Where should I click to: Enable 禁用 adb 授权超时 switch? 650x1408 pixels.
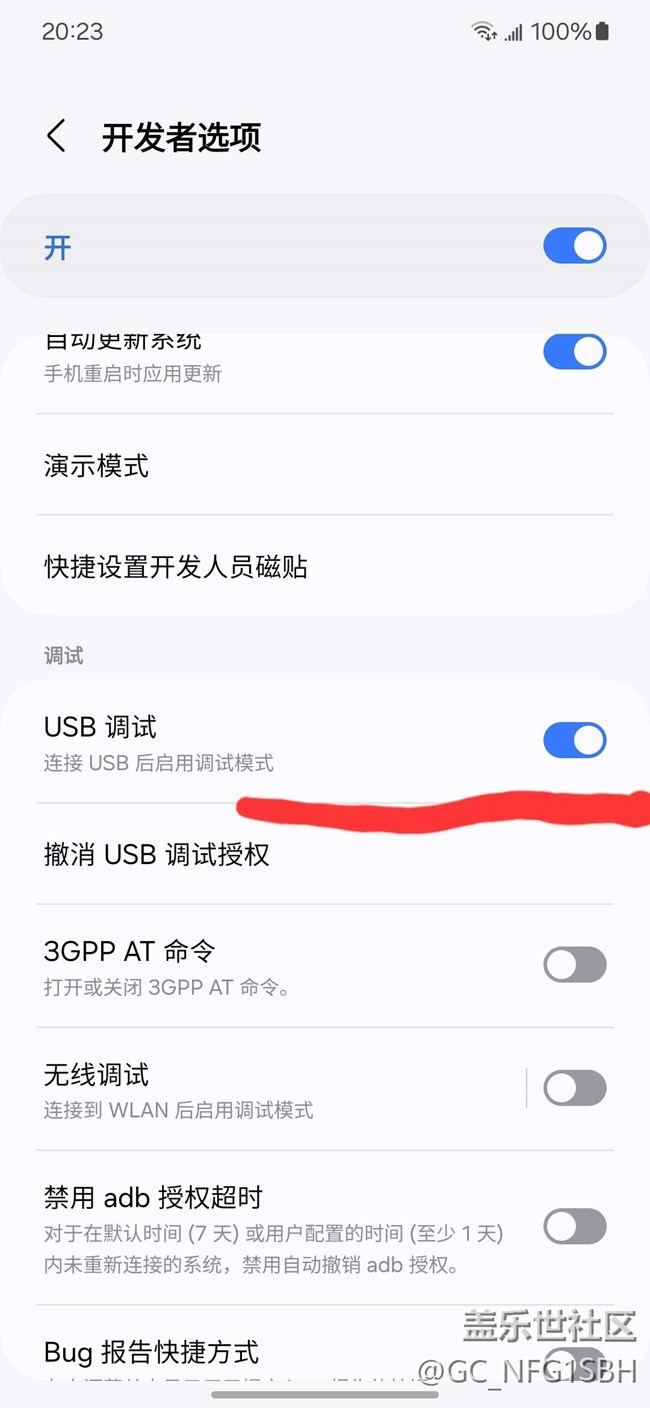(575, 1226)
